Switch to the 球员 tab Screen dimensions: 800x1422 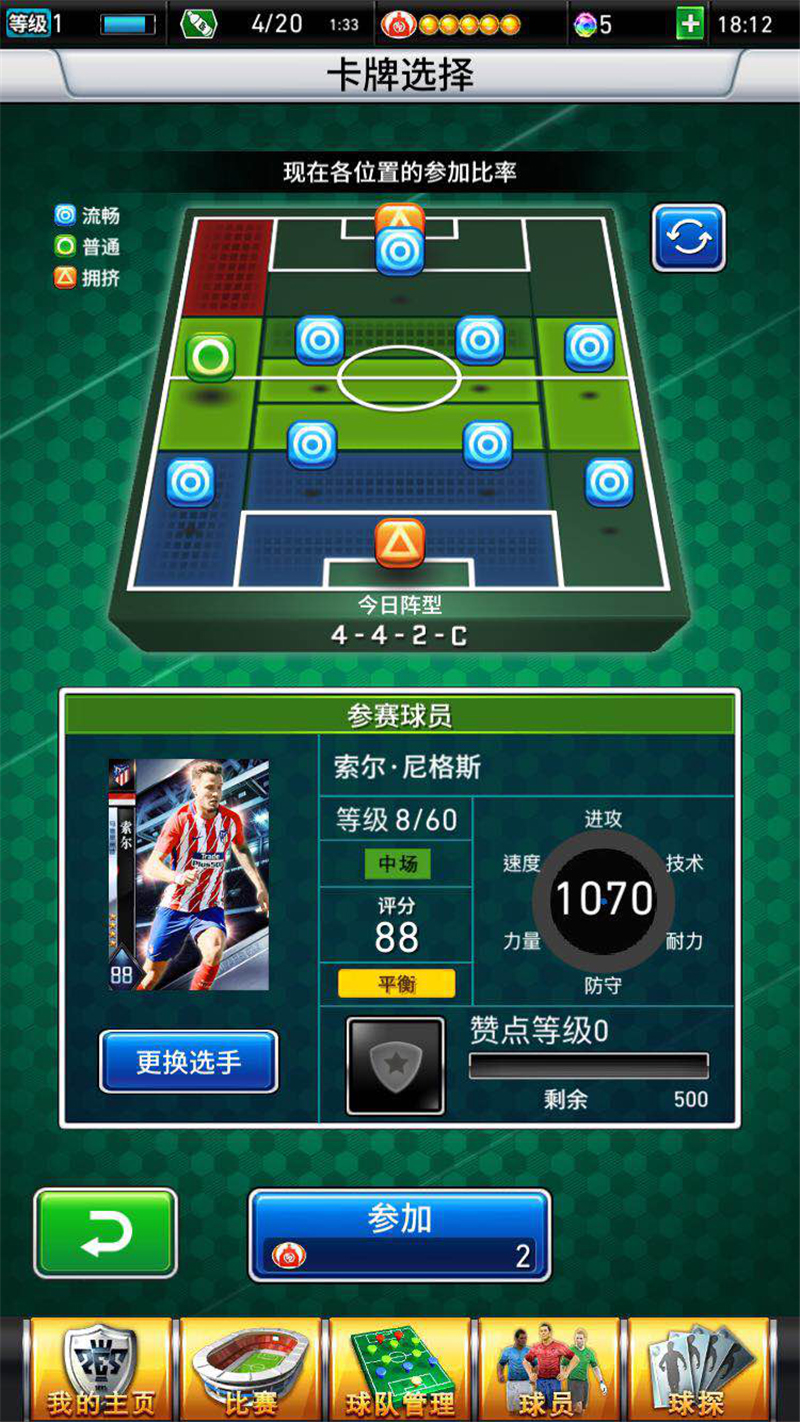[x=548, y=1370]
